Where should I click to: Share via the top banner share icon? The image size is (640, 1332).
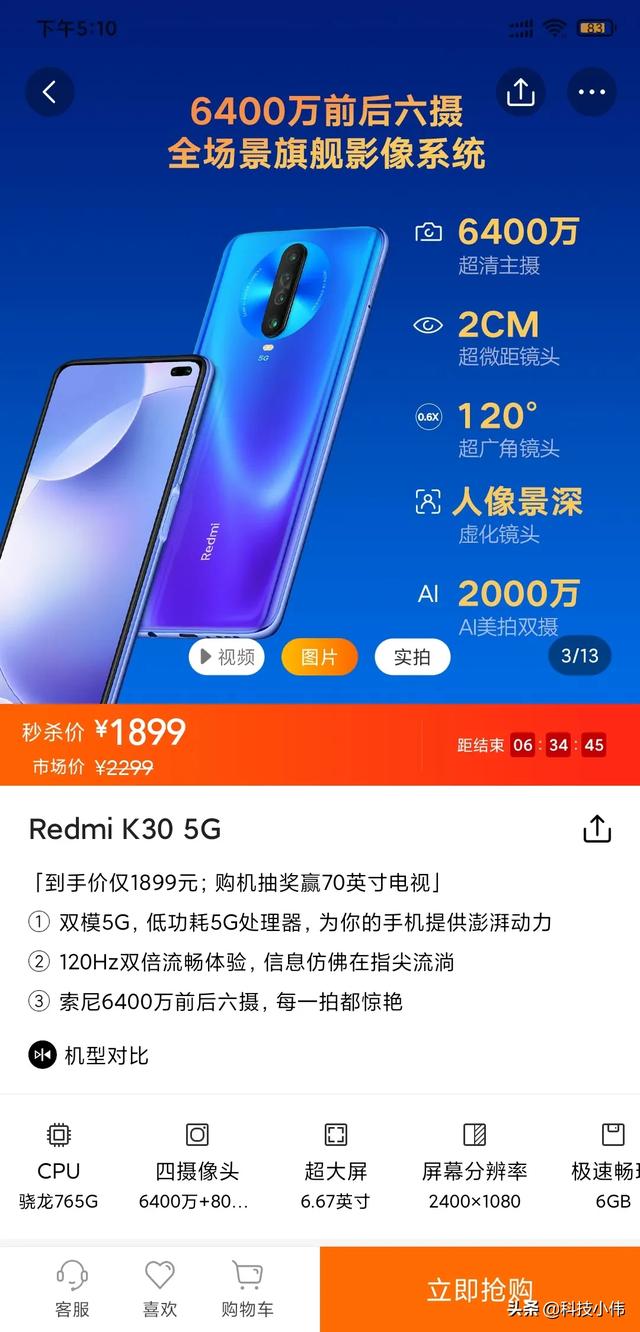520,93
